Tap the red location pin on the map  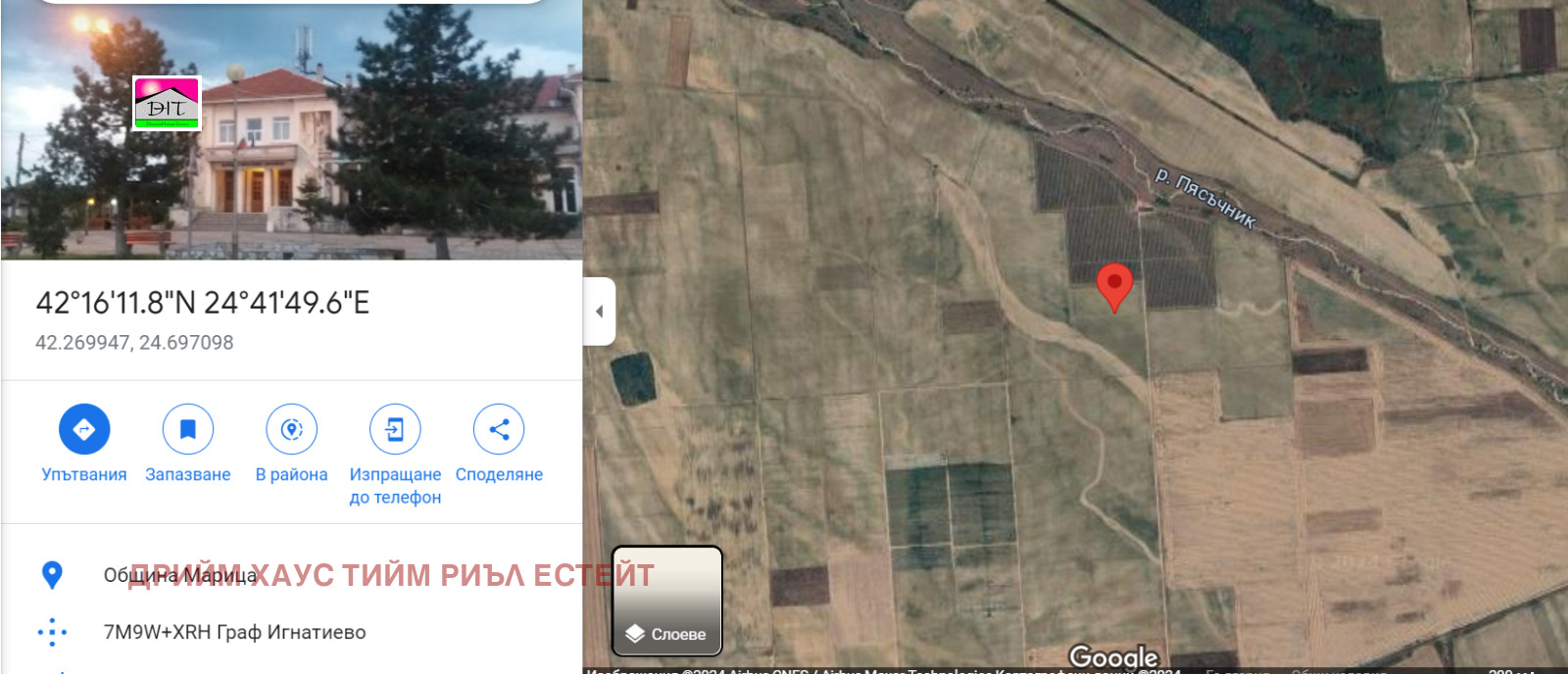pos(1114,284)
